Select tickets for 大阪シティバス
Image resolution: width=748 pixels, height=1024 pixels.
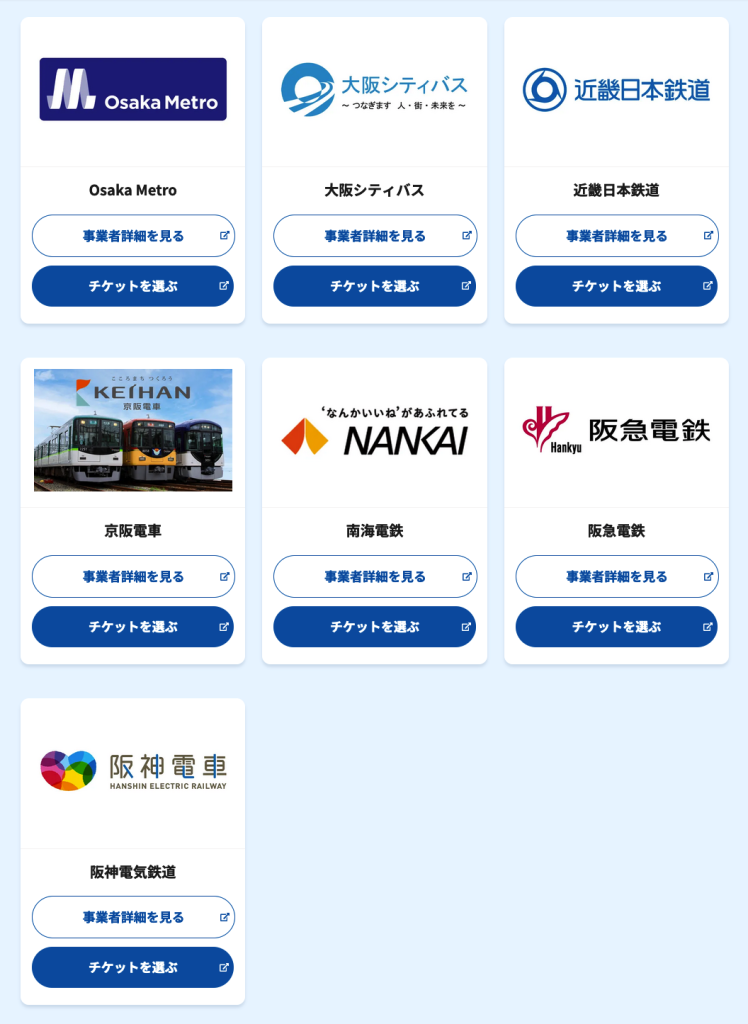pyautogui.click(x=374, y=286)
